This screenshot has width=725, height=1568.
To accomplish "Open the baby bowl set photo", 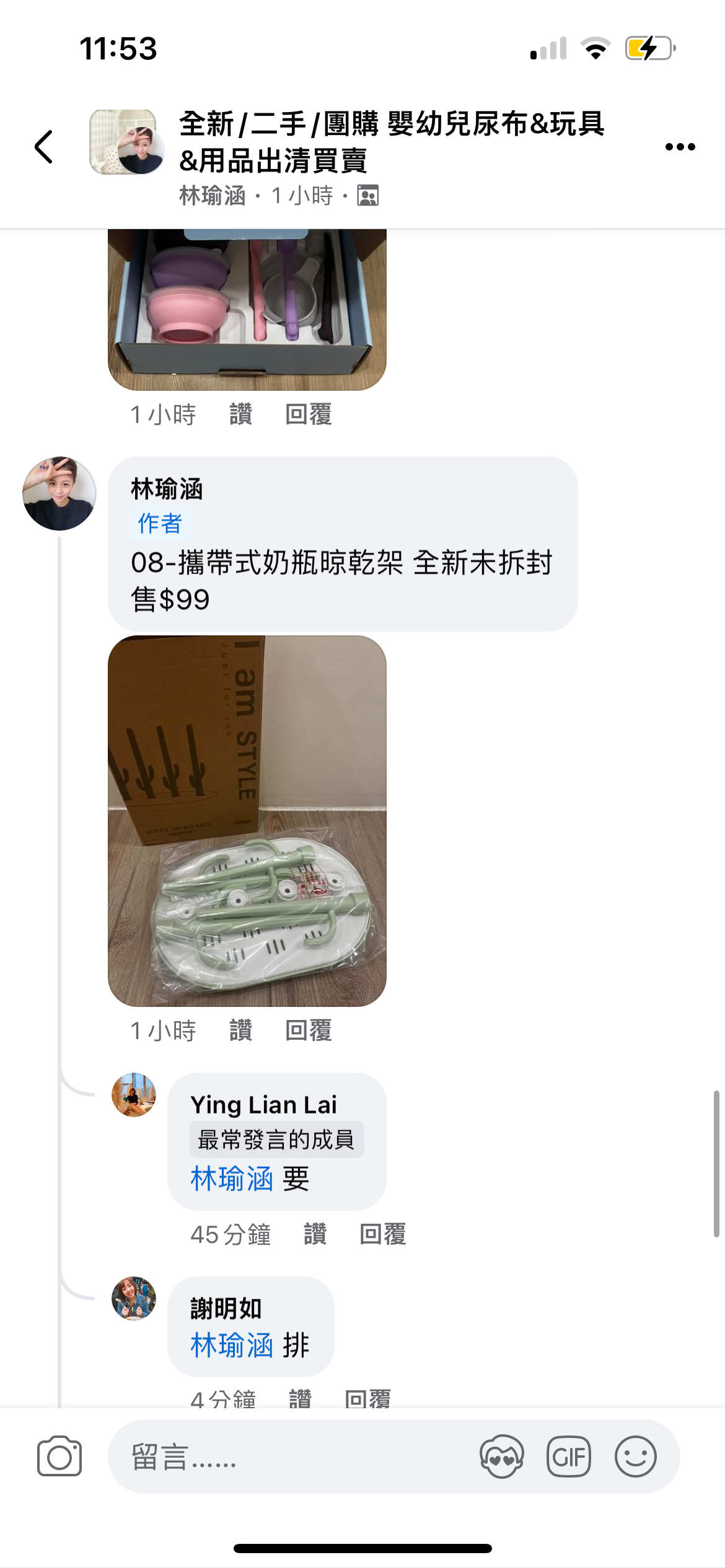I will click(247, 308).
